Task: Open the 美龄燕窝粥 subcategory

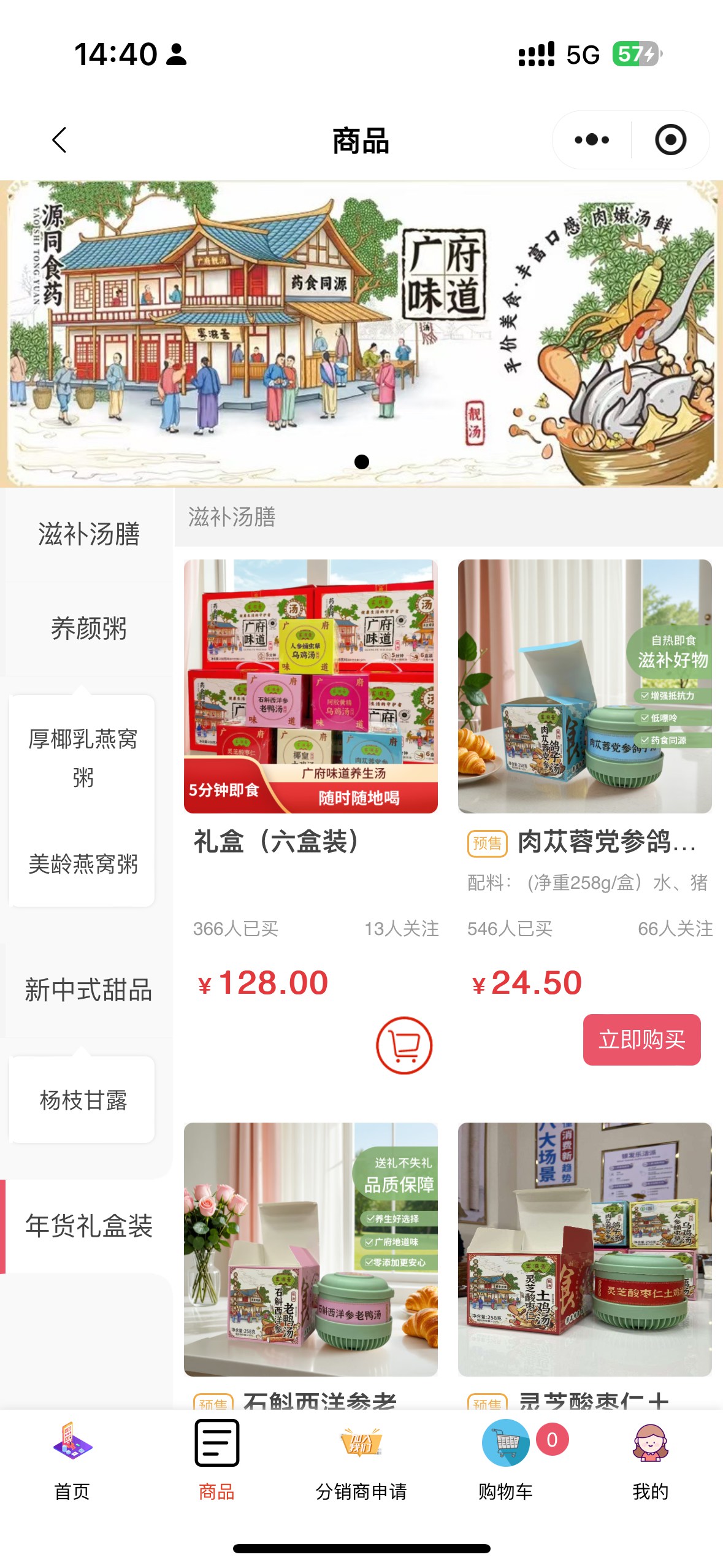Action: pyautogui.click(x=82, y=864)
